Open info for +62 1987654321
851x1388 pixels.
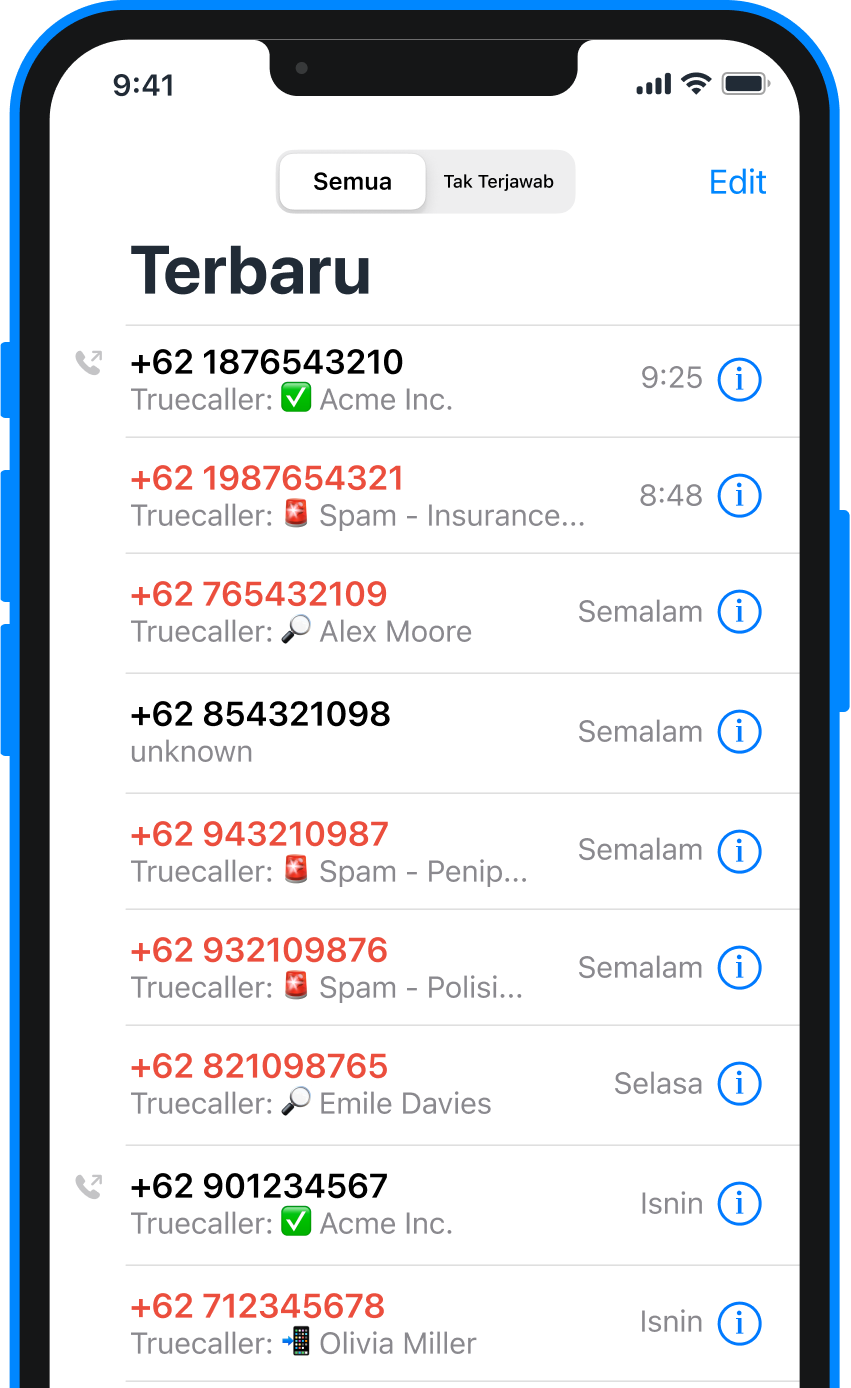pyautogui.click(x=740, y=495)
